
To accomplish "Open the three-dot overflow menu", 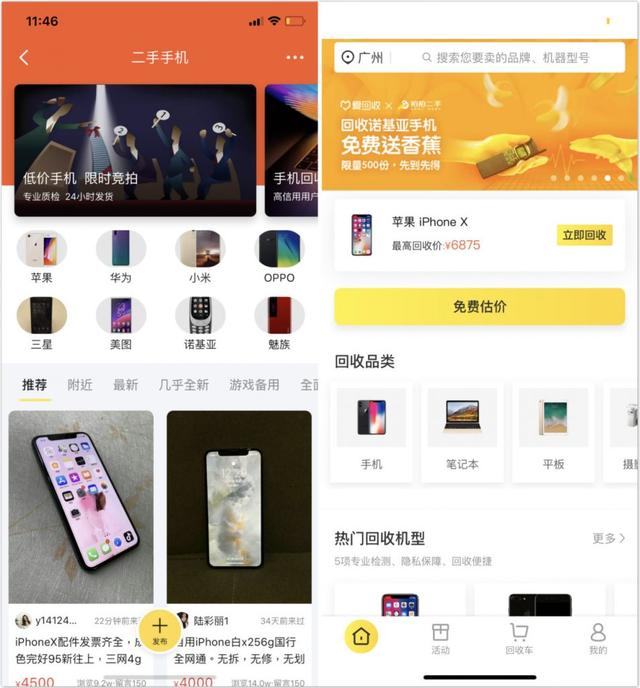I will click(294, 58).
